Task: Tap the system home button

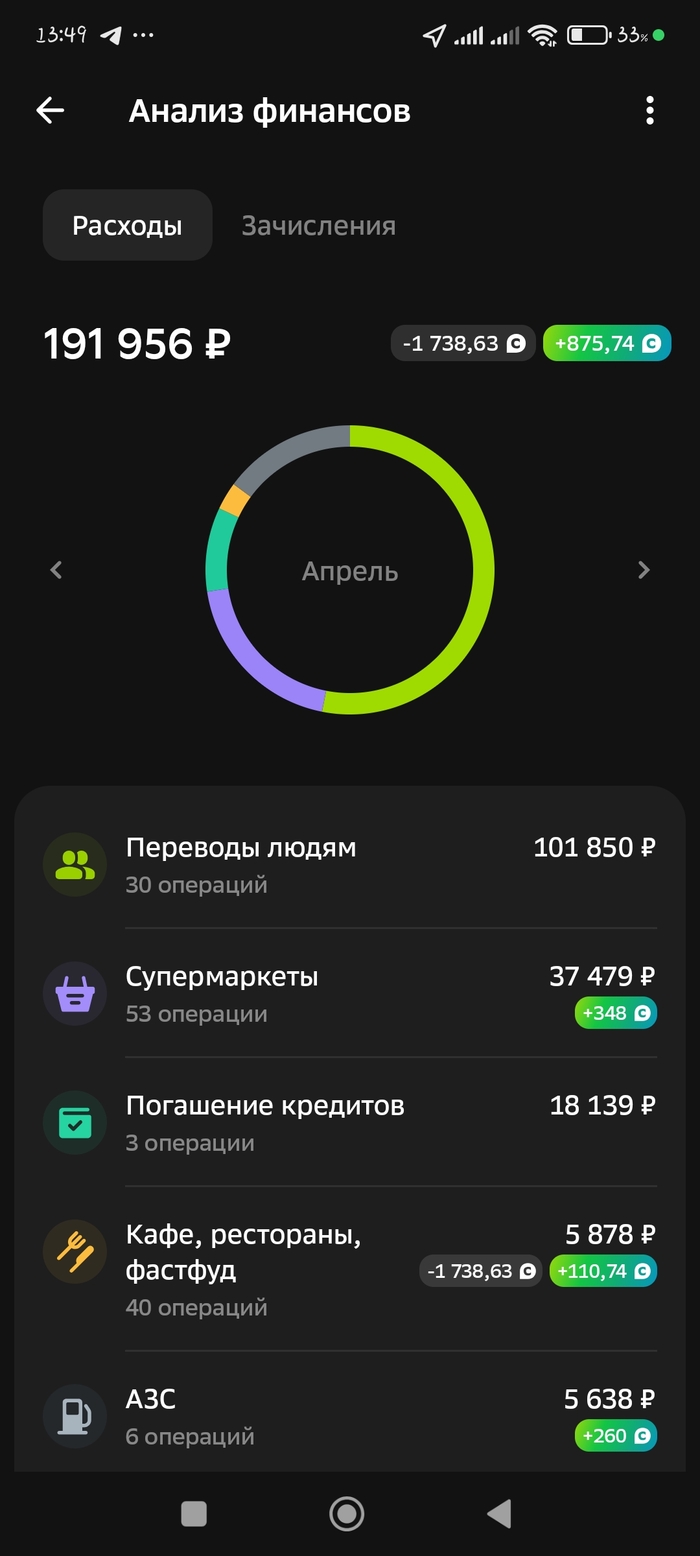Action: tap(347, 1514)
